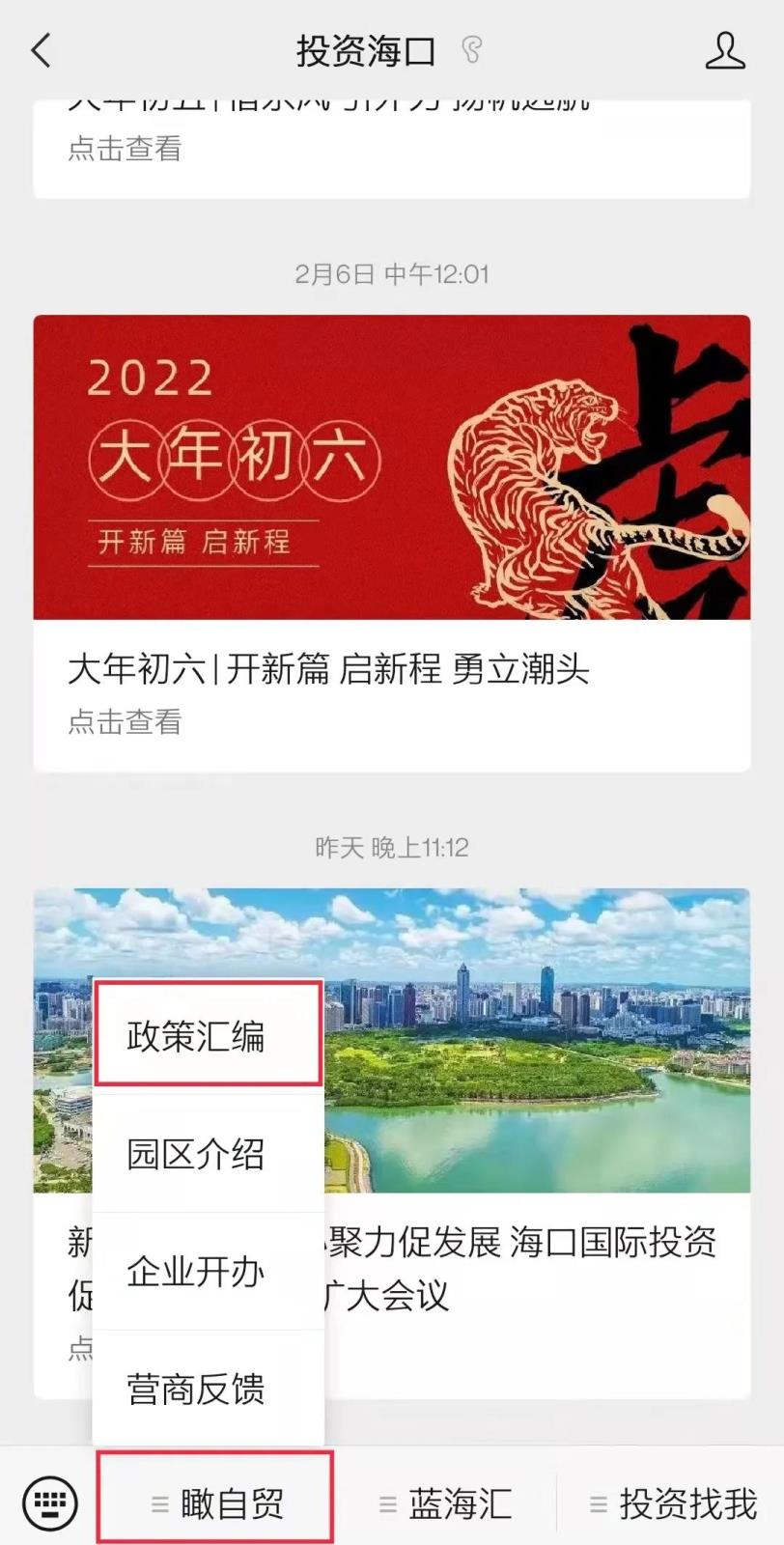
Task: Open the 大年初六 开新篇 启新程 article
Action: click(x=391, y=541)
